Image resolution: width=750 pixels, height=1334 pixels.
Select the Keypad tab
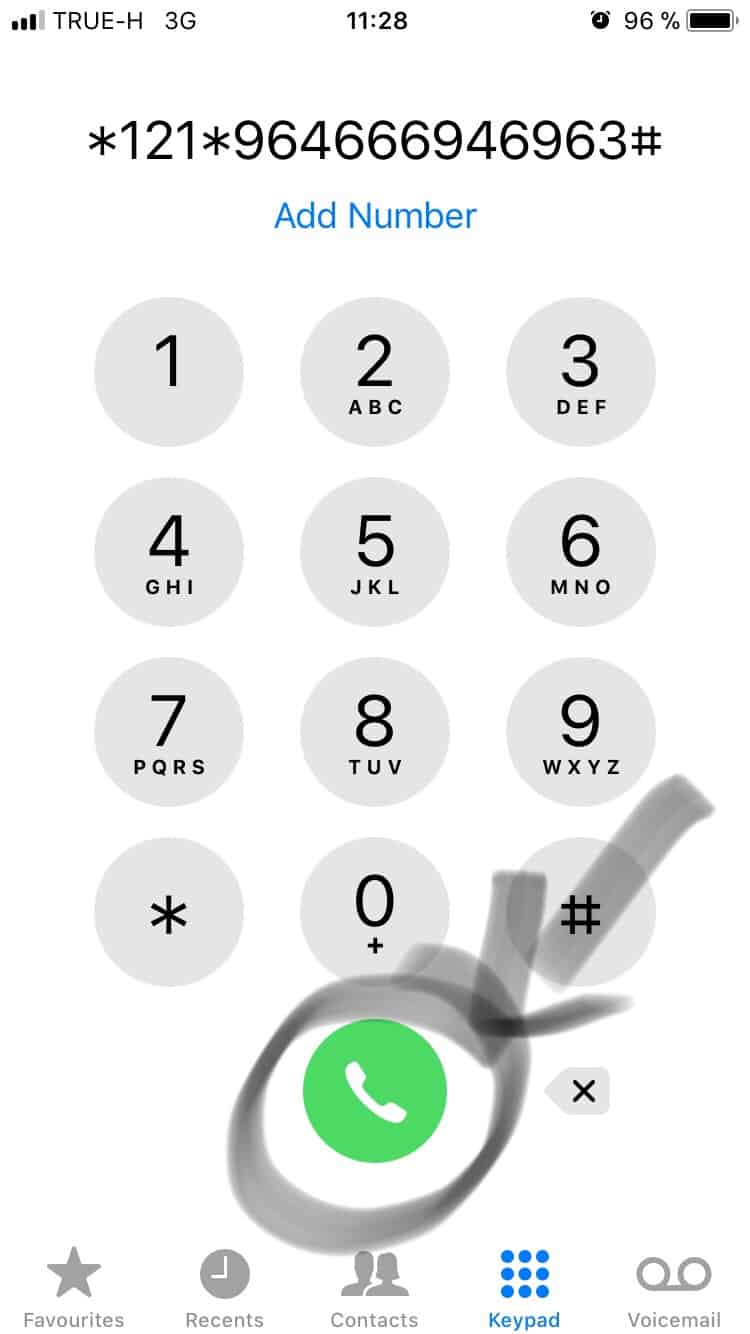point(524,1289)
